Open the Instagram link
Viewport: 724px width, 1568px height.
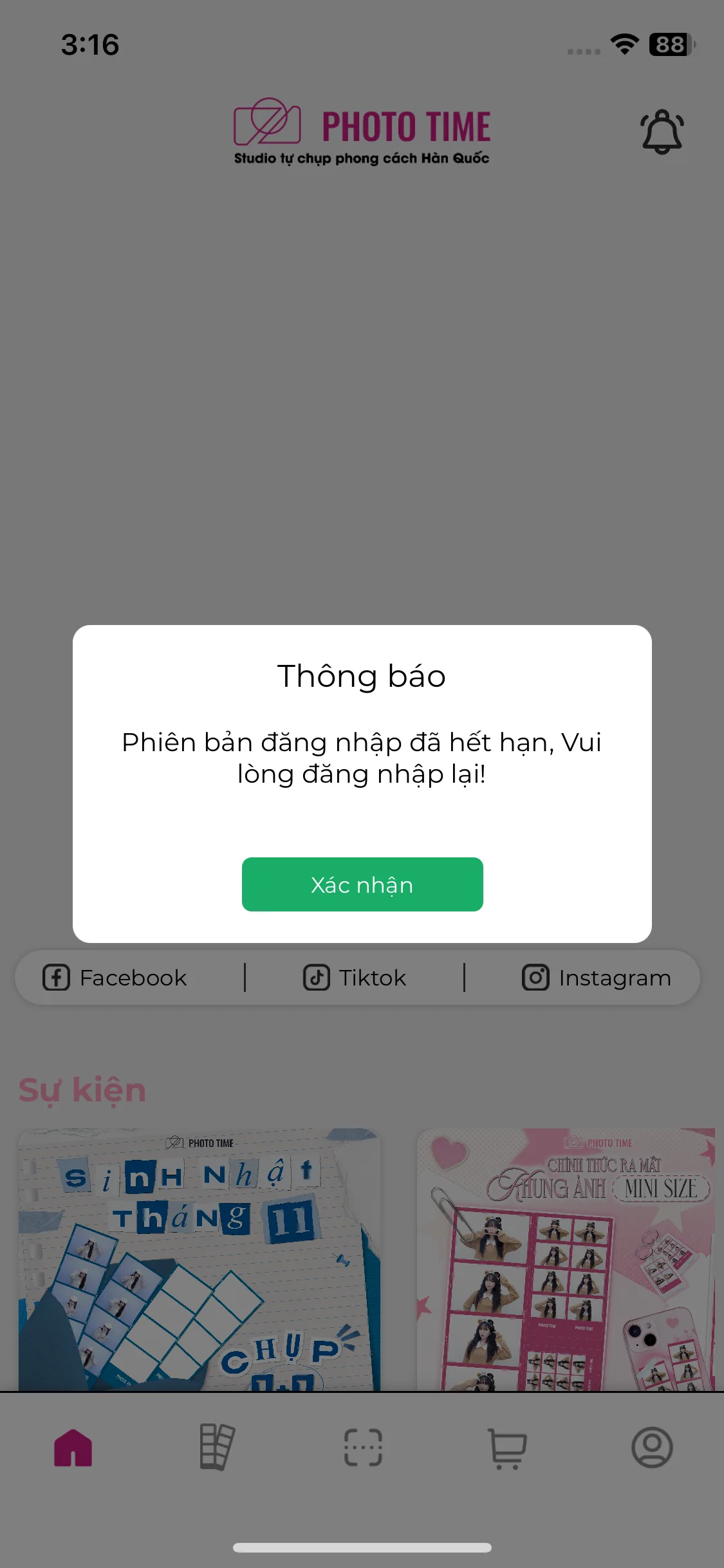596,978
